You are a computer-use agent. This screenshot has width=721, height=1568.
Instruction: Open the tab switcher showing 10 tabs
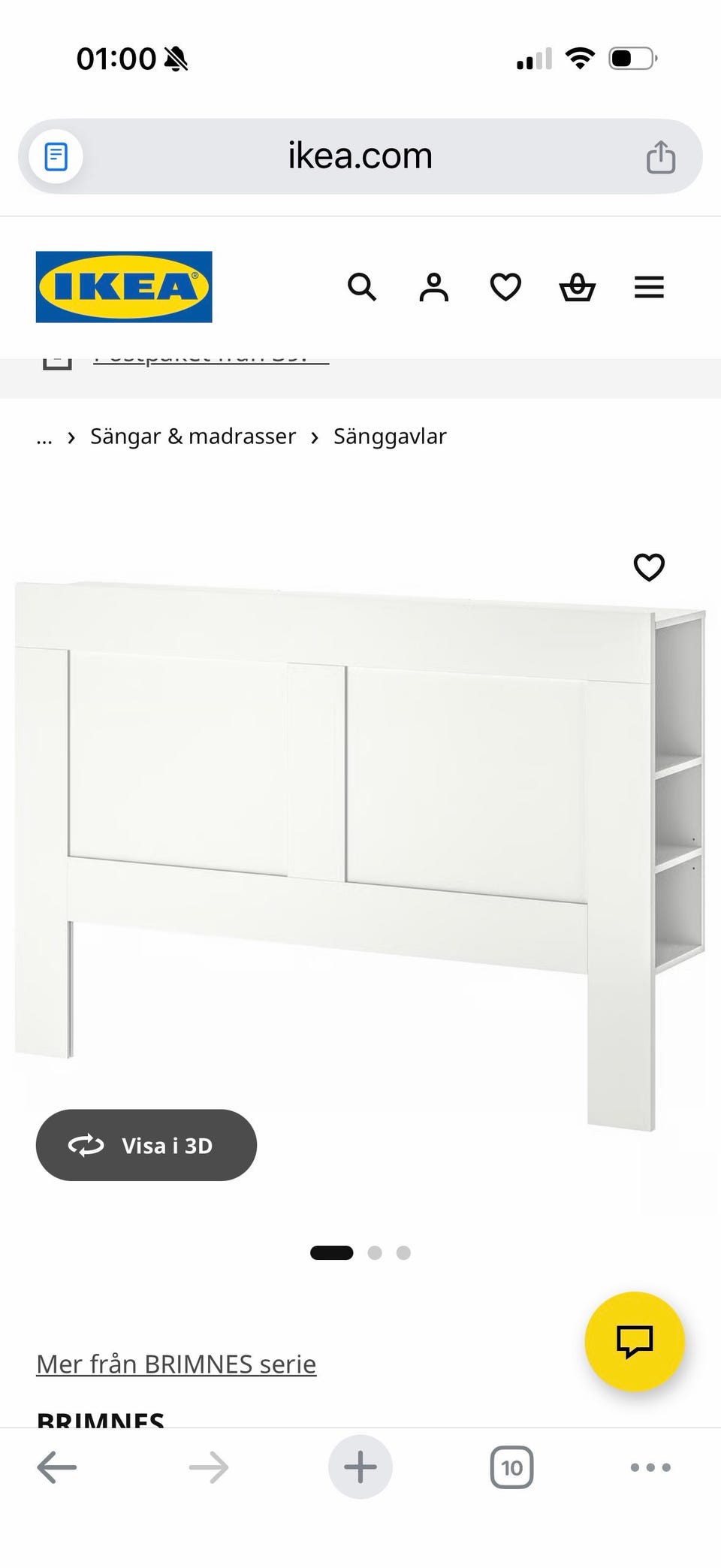511,1467
